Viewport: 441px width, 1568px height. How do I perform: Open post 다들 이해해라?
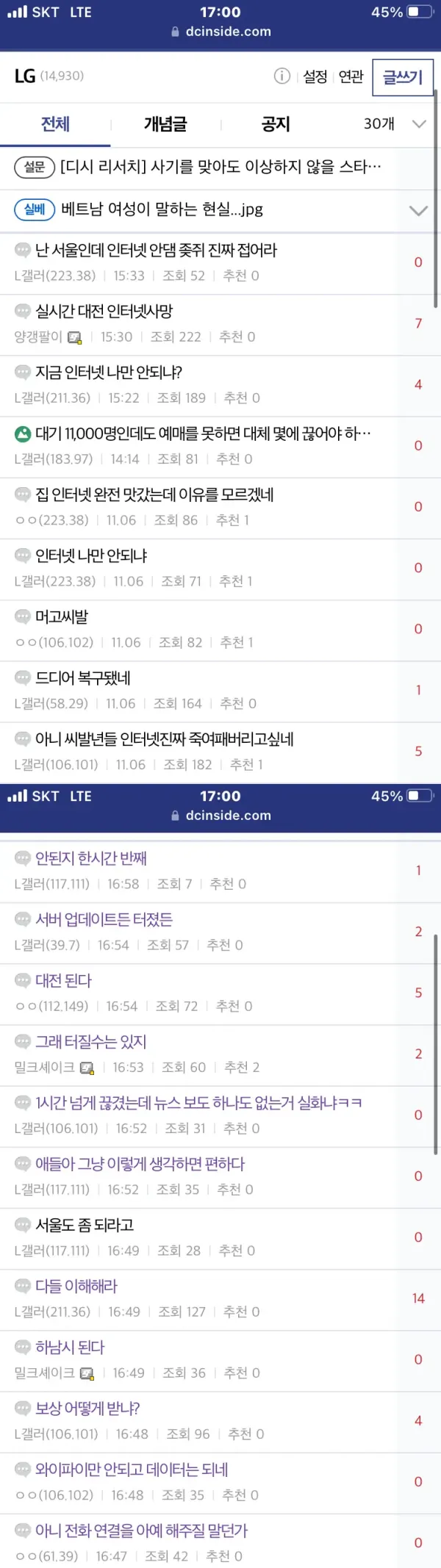point(76,1287)
